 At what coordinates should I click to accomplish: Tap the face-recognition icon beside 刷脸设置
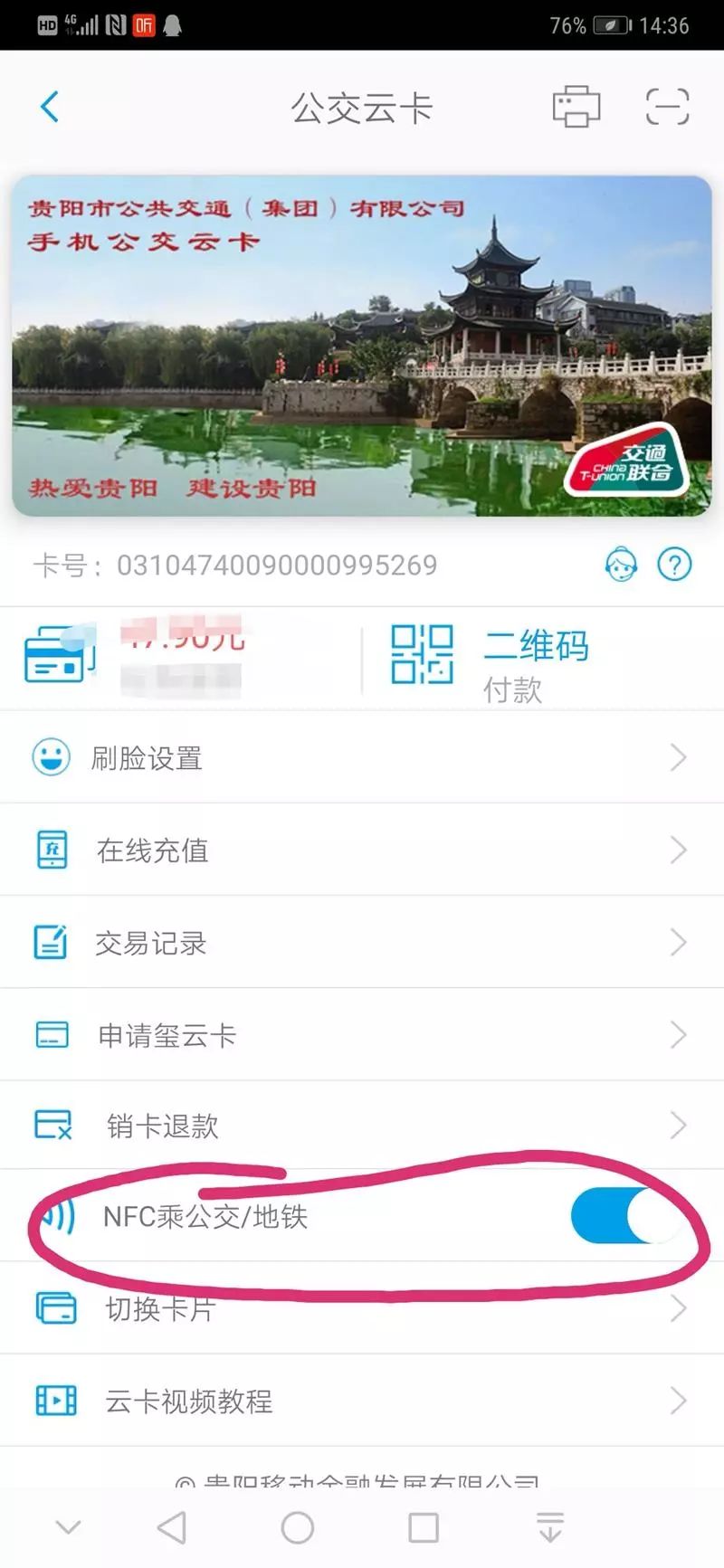[x=52, y=758]
